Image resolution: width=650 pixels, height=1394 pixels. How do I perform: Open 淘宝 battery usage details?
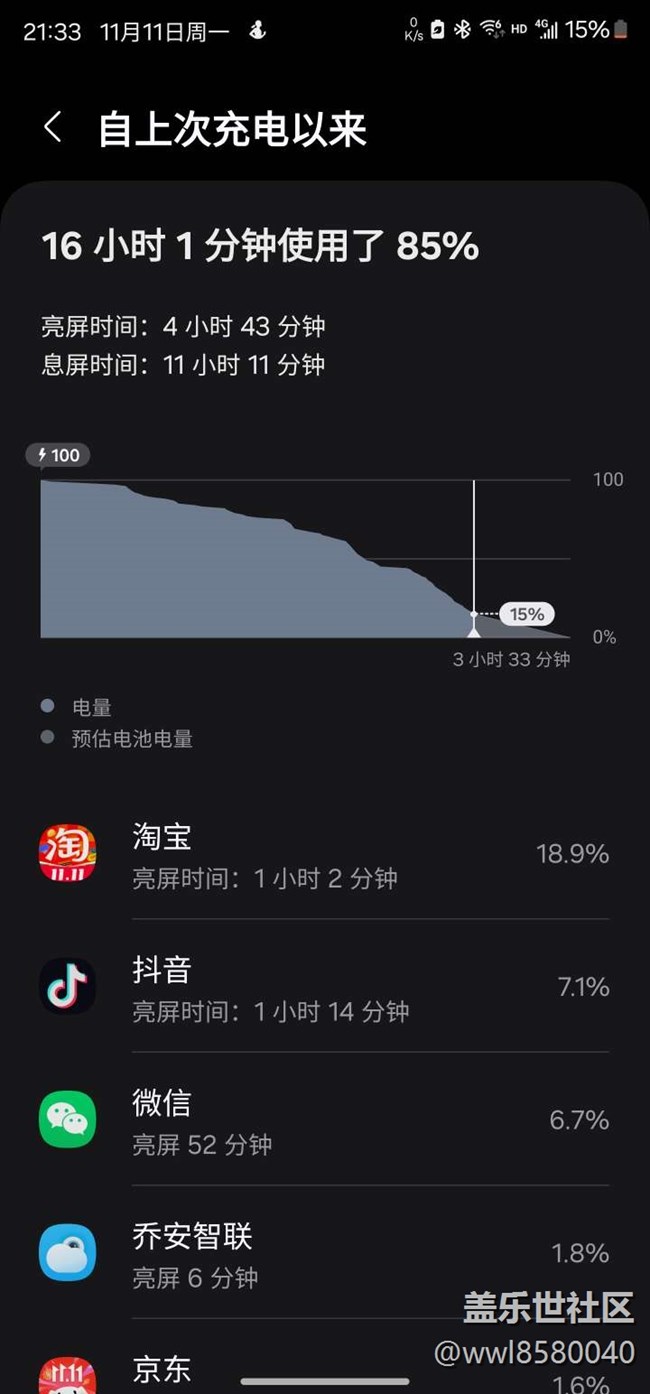click(325, 854)
